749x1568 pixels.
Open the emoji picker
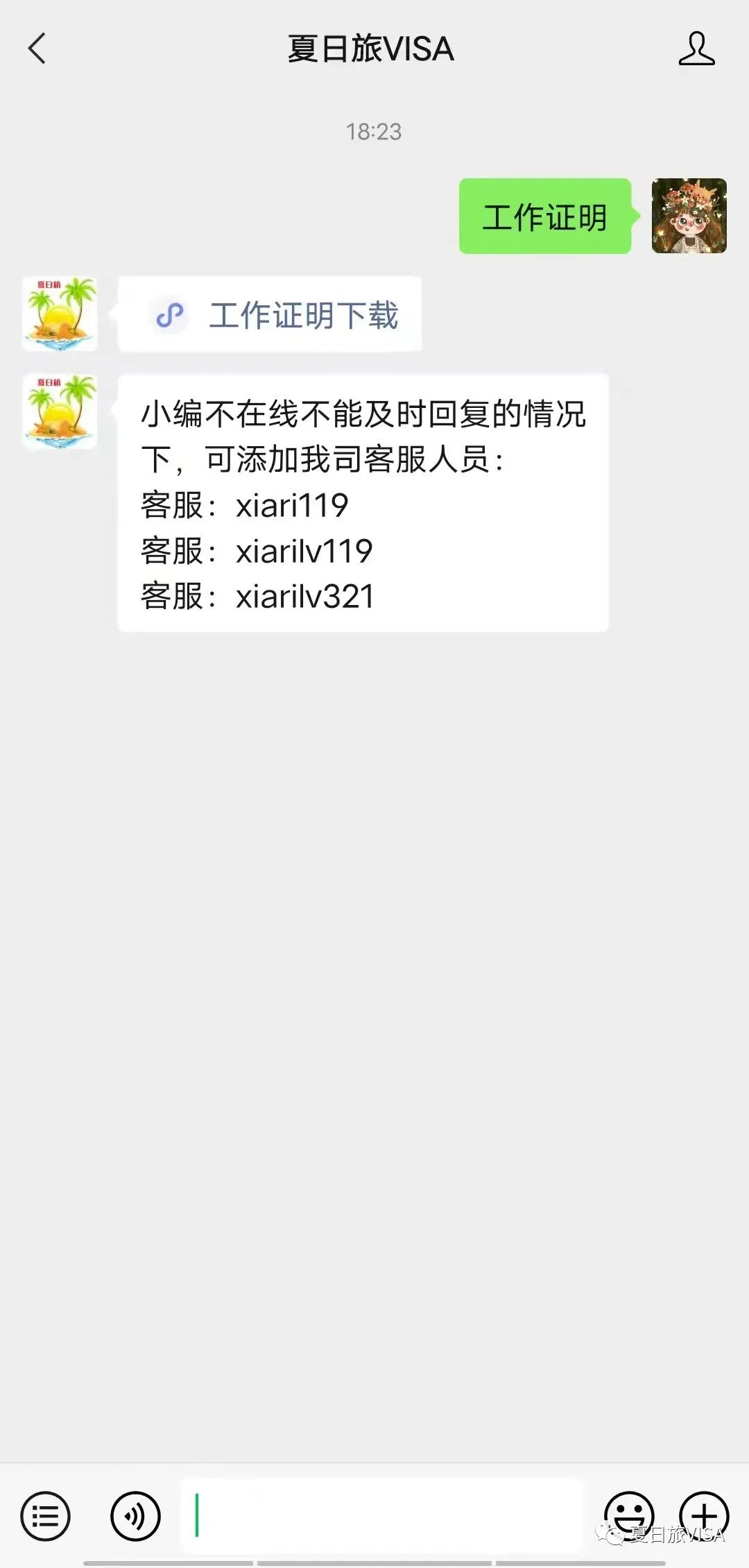[x=628, y=1512]
